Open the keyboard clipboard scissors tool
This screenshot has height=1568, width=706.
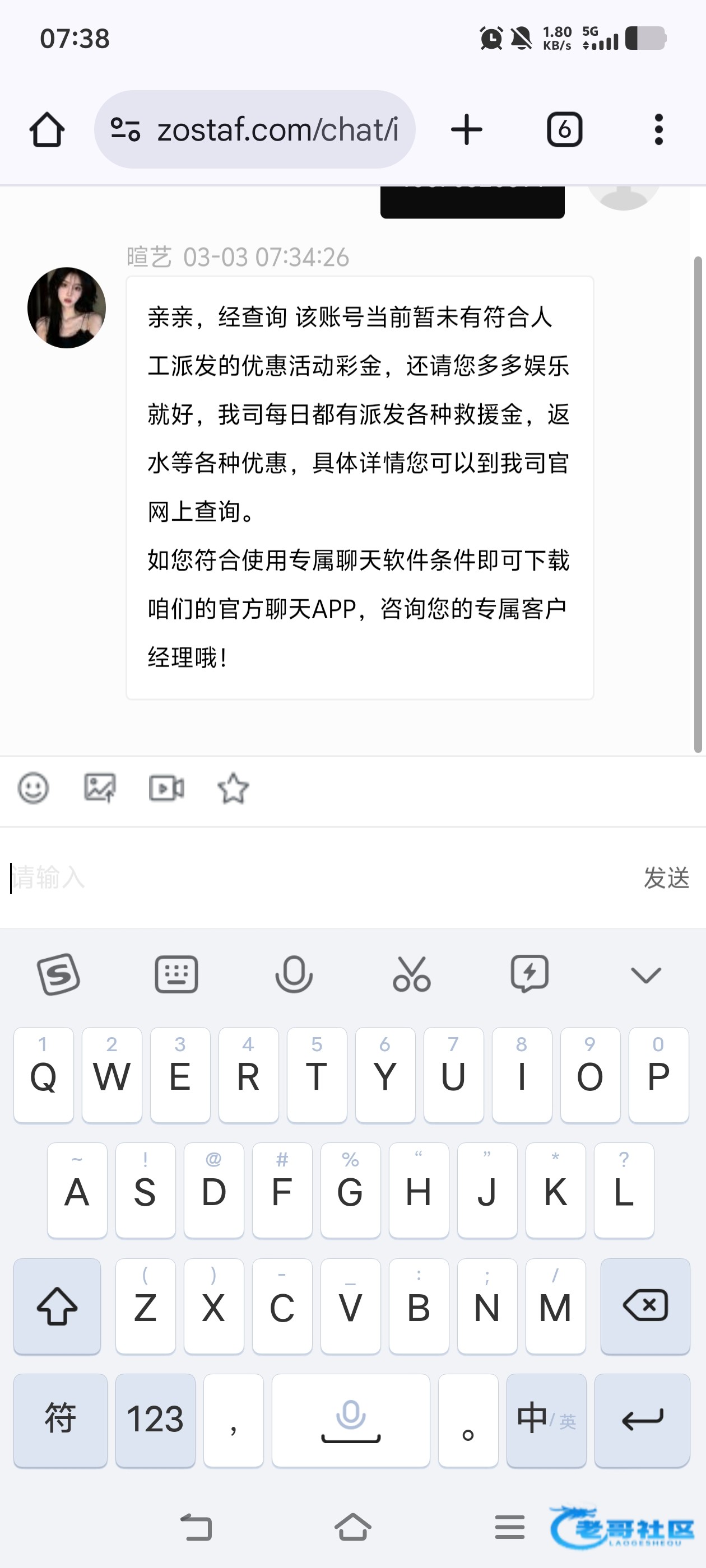[x=411, y=974]
